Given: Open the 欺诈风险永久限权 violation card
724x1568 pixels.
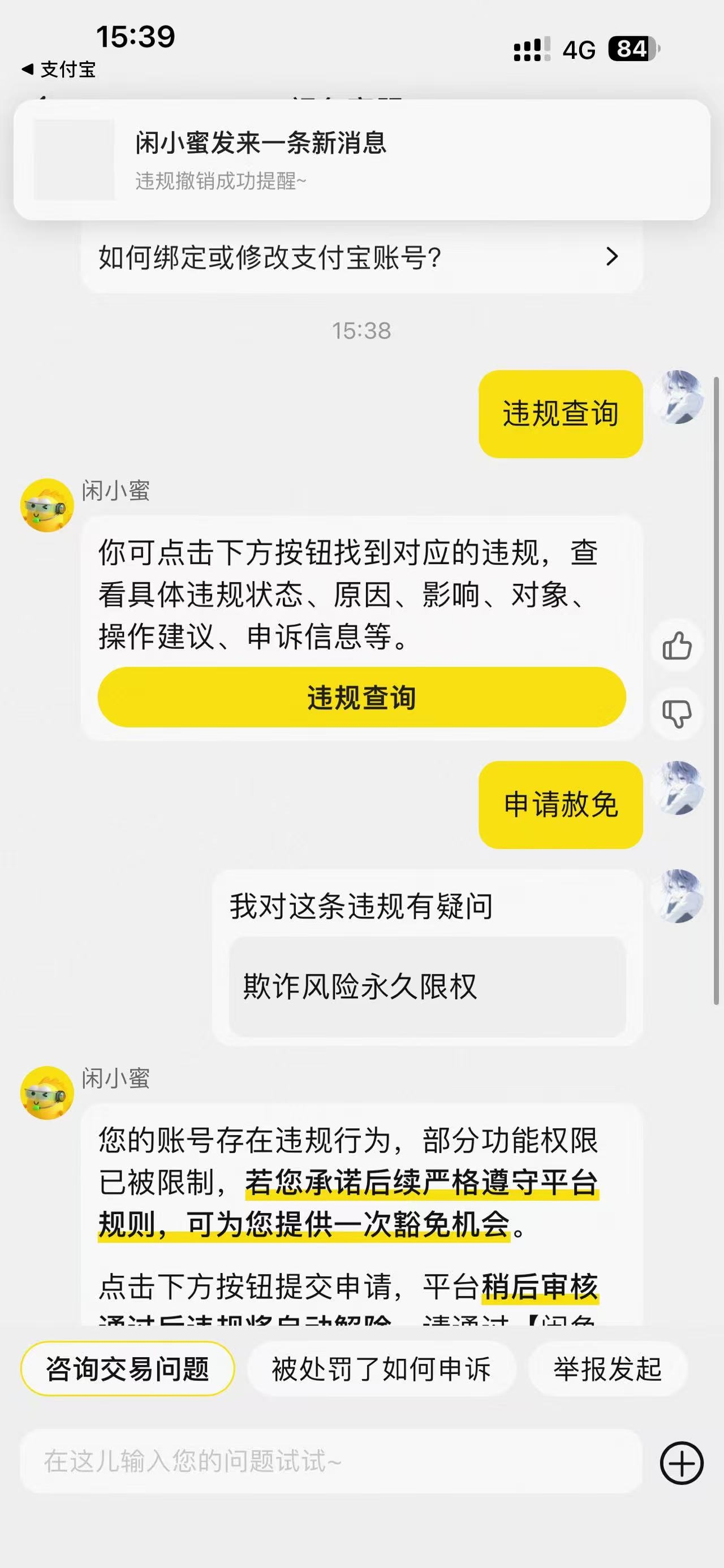Looking at the screenshot, I should [427, 986].
